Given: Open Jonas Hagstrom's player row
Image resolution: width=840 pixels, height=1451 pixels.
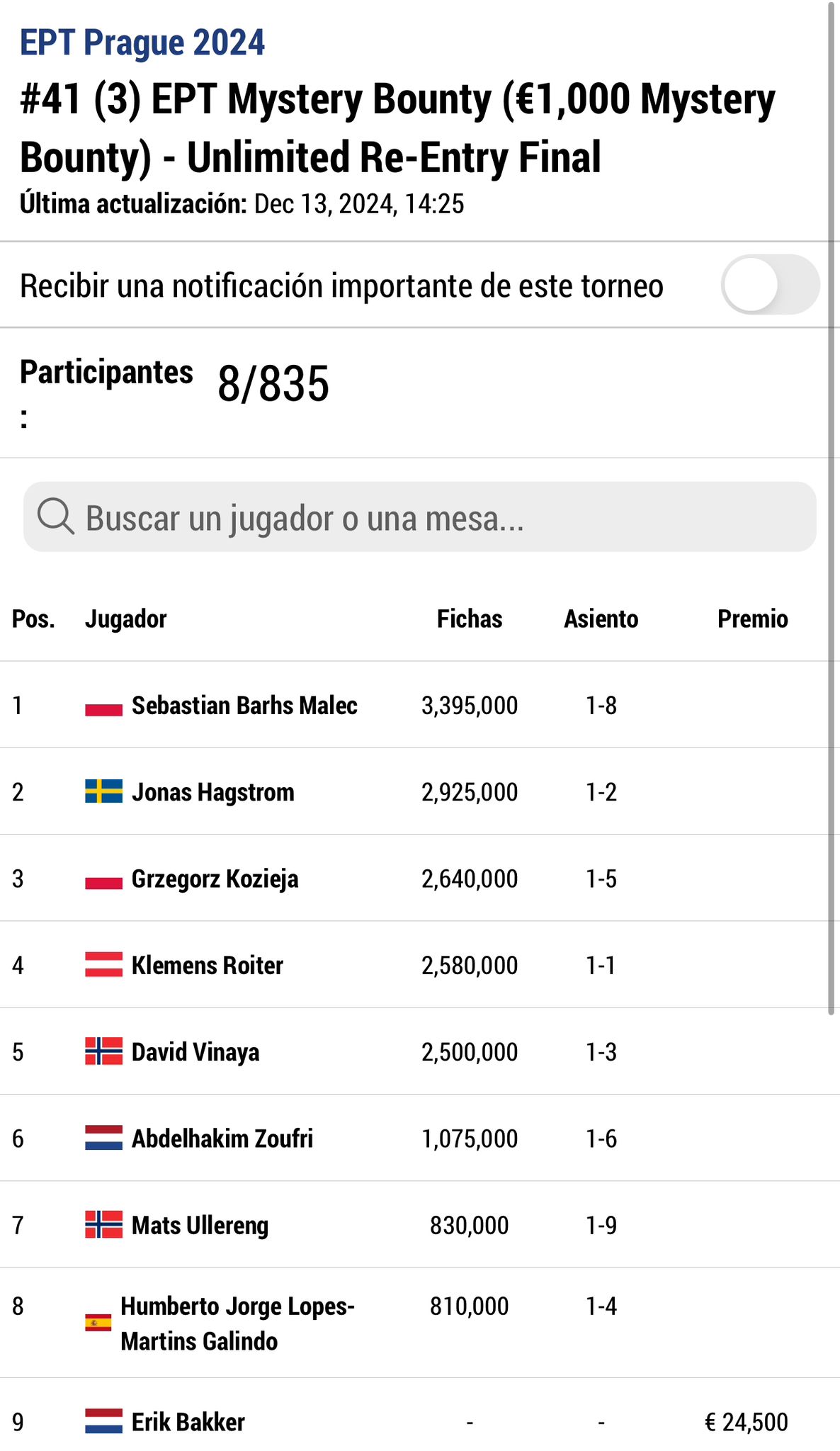Looking at the screenshot, I should 420,791.
